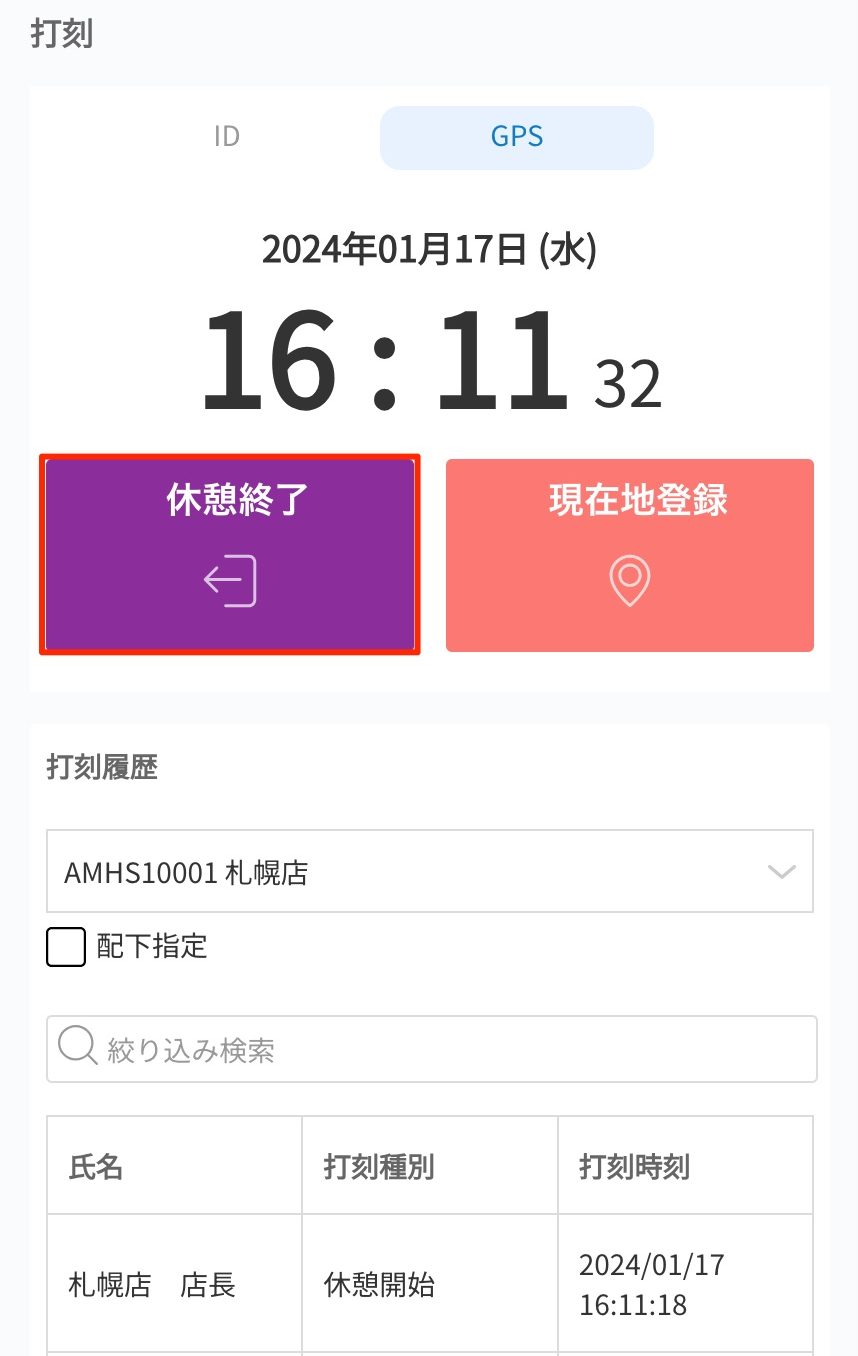Check the 配下指定 checkbox
858x1356 pixels.
tap(66, 947)
